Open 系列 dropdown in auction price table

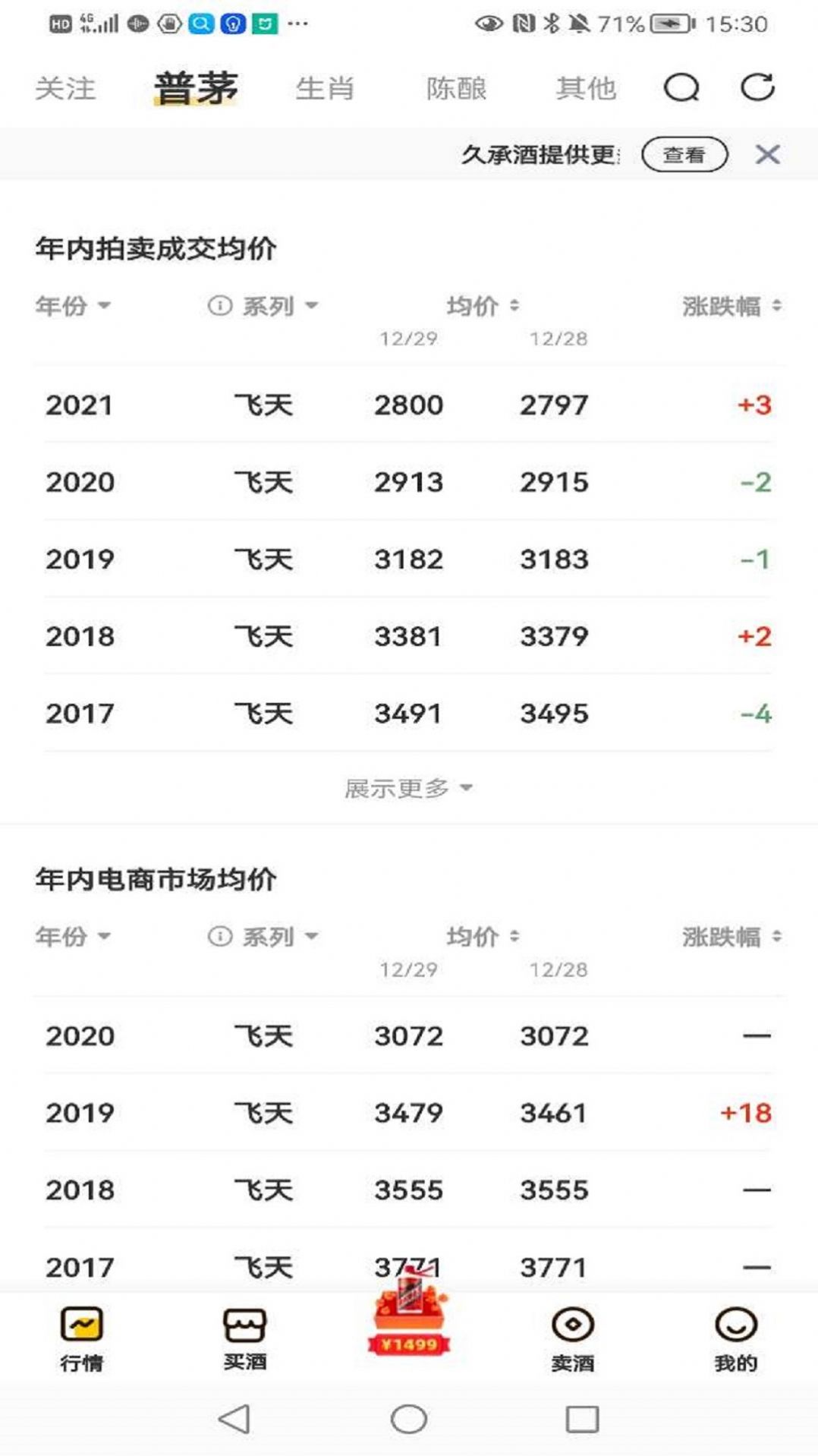pyautogui.click(x=263, y=306)
